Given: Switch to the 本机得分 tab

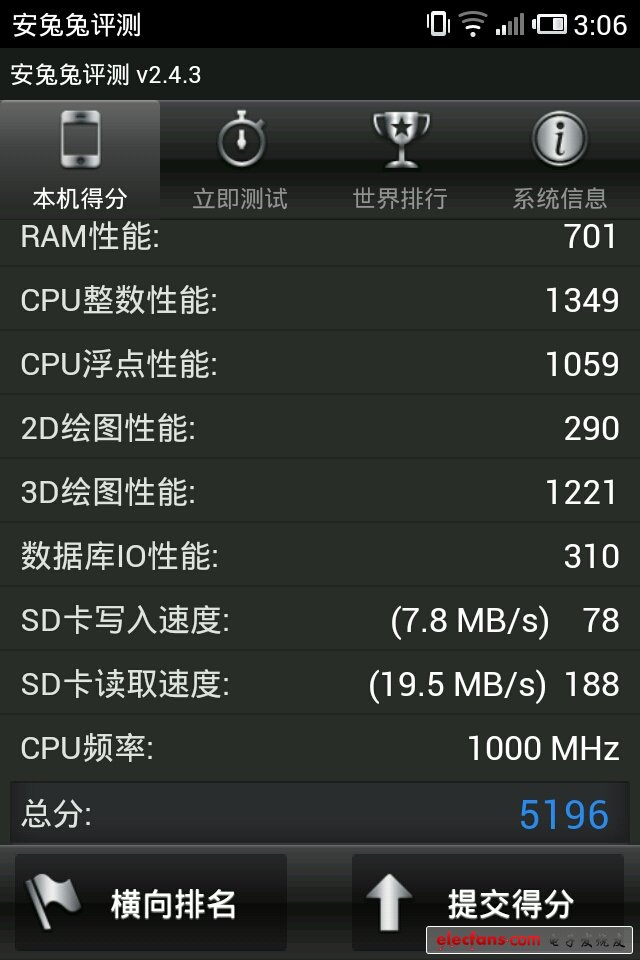Looking at the screenshot, I should coord(80,160).
